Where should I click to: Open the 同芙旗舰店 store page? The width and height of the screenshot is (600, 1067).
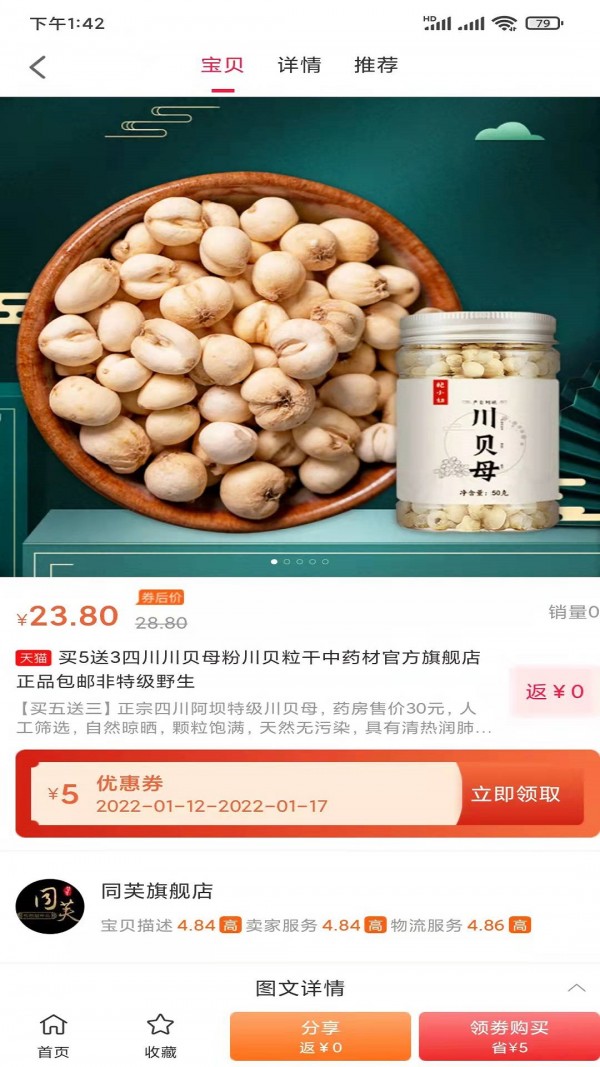157,891
